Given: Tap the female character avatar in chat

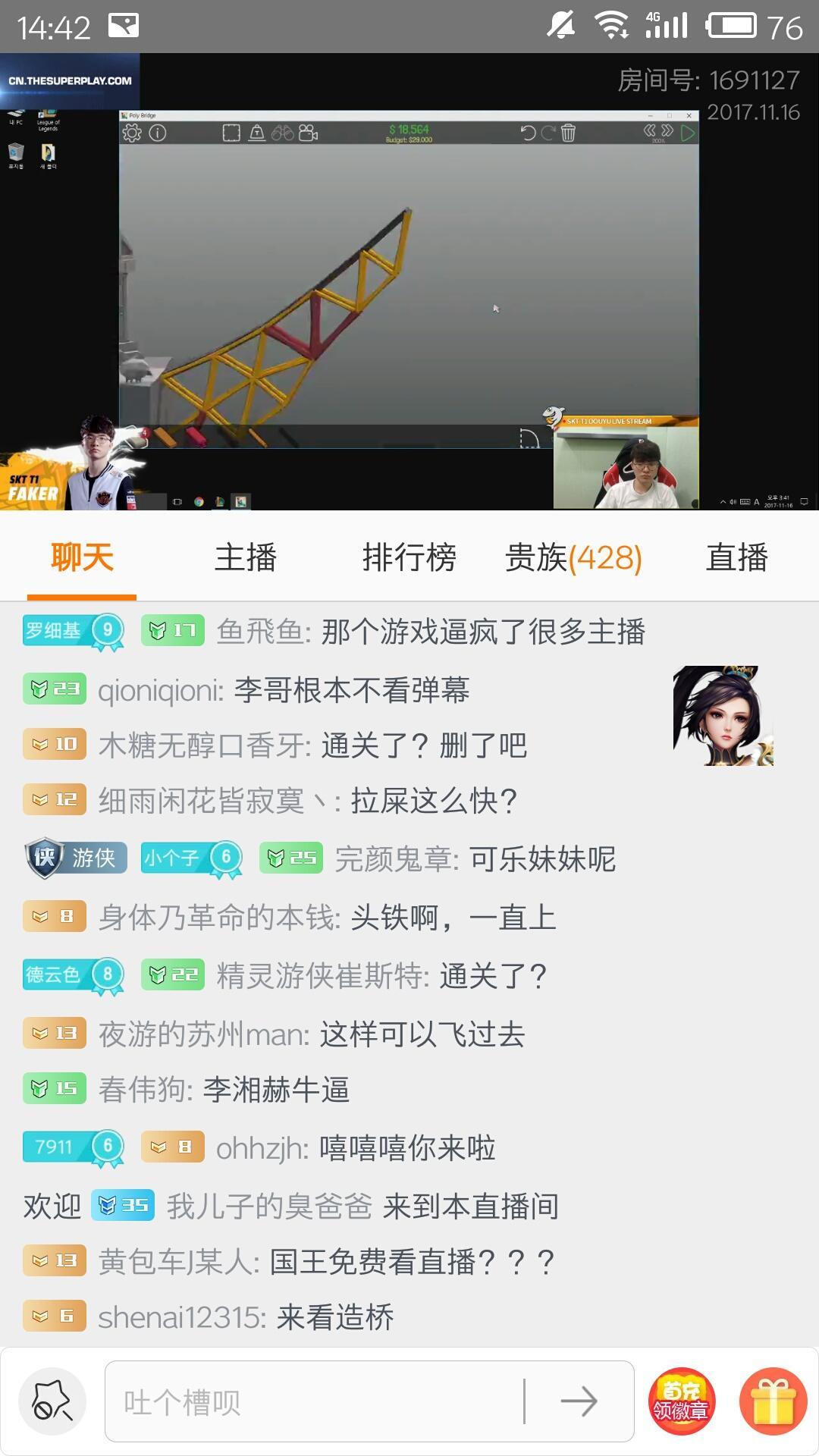Looking at the screenshot, I should tap(723, 716).
